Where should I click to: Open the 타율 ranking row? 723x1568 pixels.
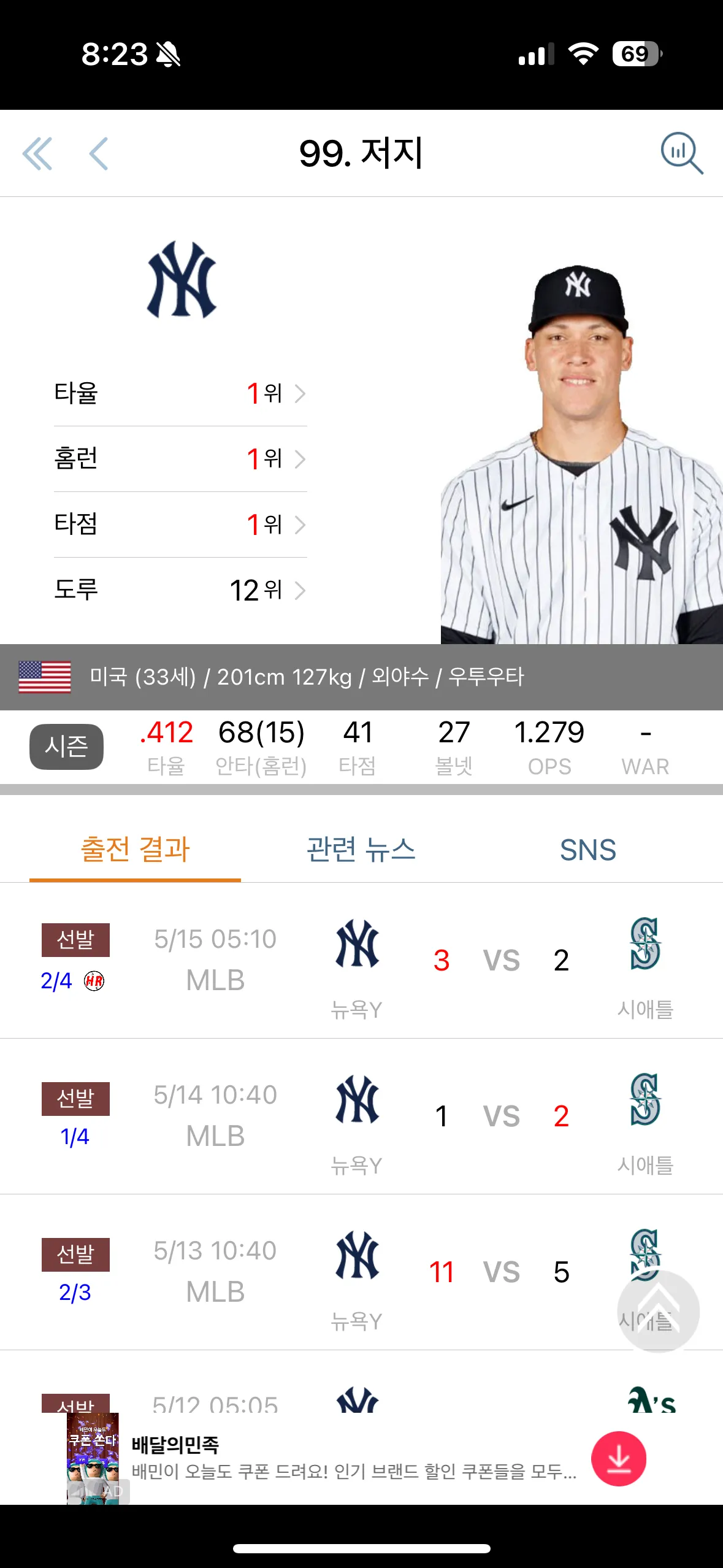coord(180,393)
